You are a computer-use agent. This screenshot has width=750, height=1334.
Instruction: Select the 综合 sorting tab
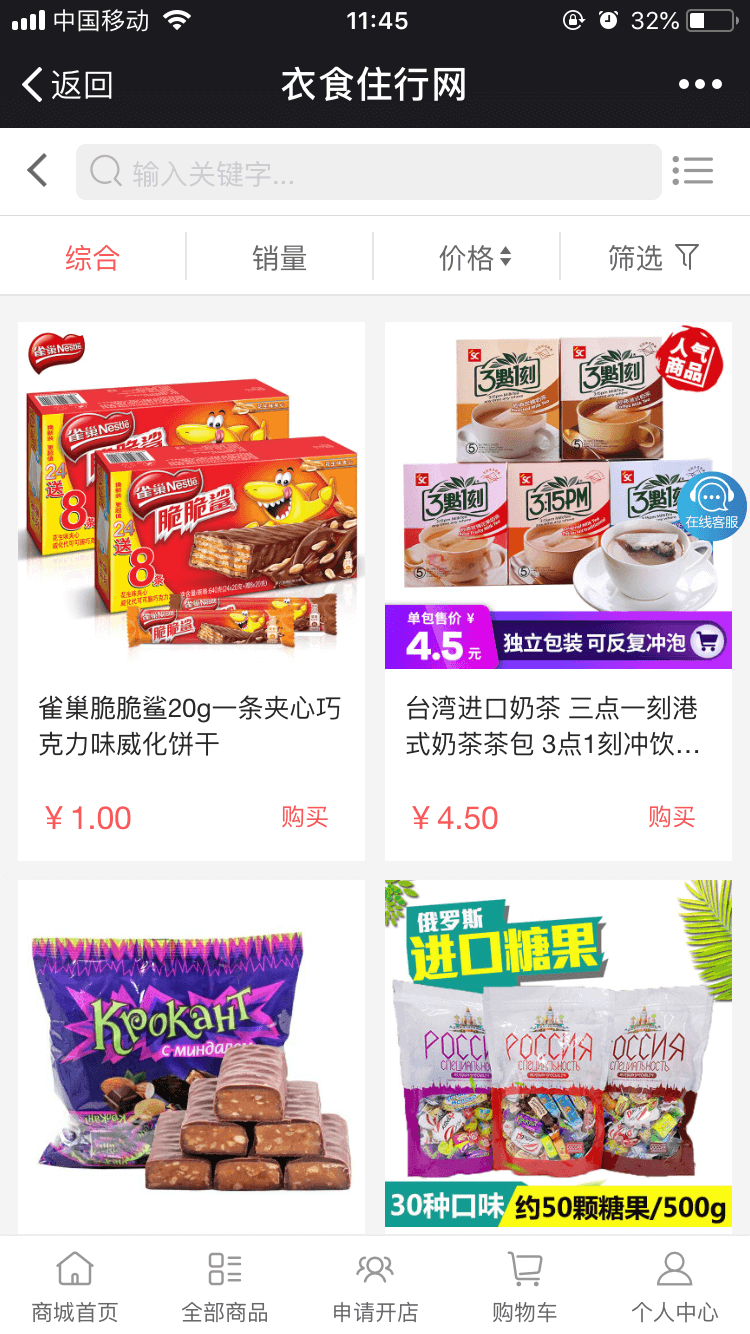click(x=93, y=258)
